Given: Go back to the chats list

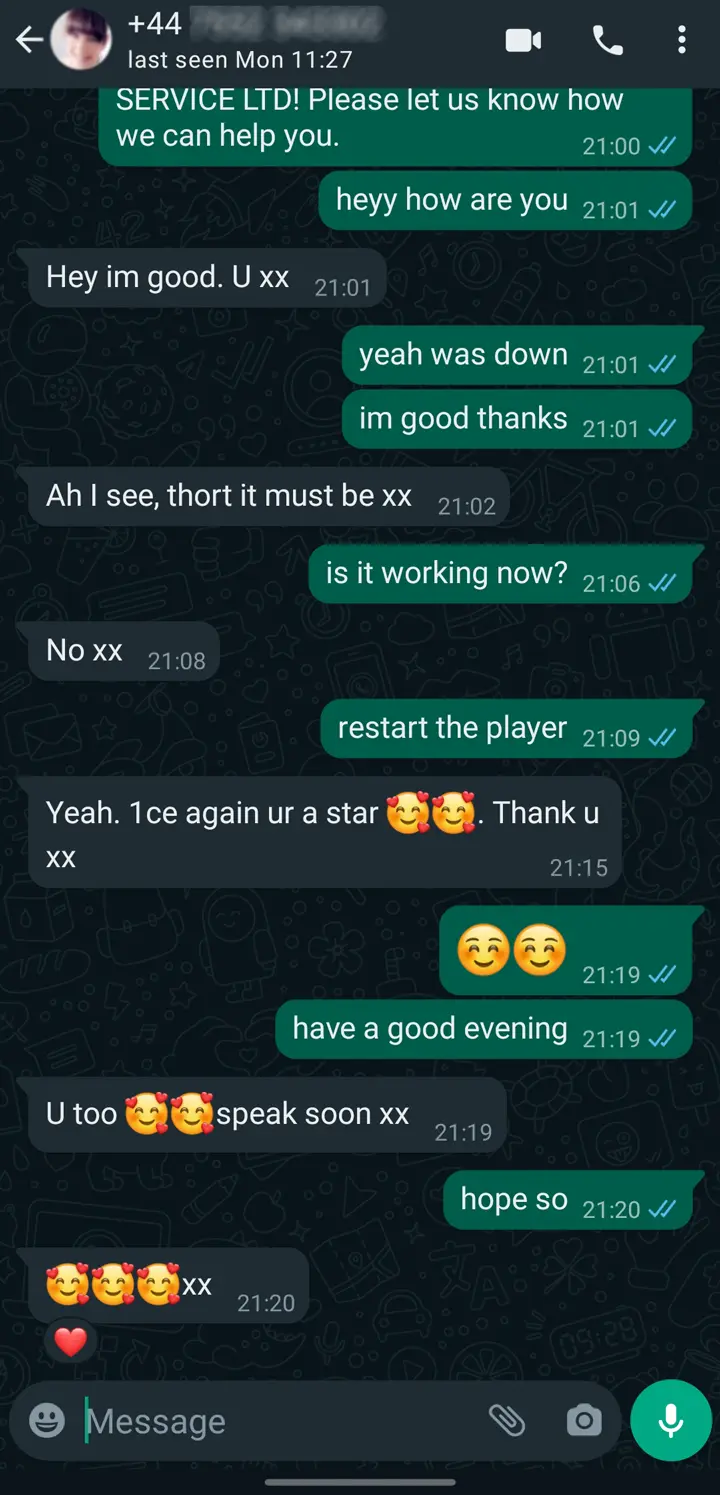Looking at the screenshot, I should click(x=28, y=40).
